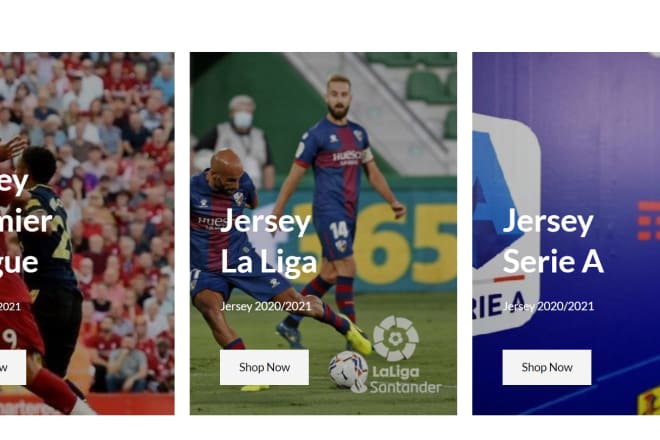Viewport: 660px width, 440px height.
Task: Tap Shop Now on the La Liga card
Action: 264,367
